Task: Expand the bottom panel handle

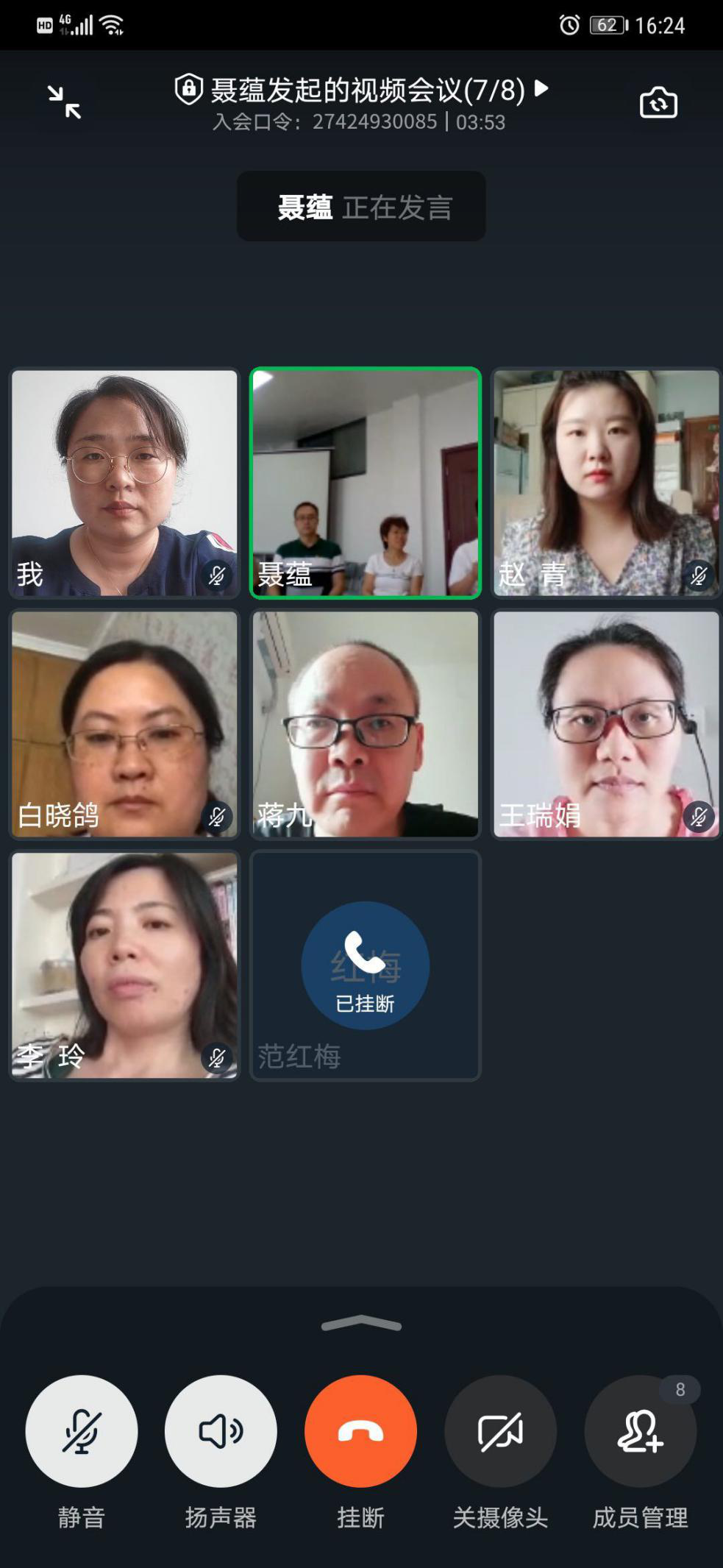Action: click(361, 1324)
